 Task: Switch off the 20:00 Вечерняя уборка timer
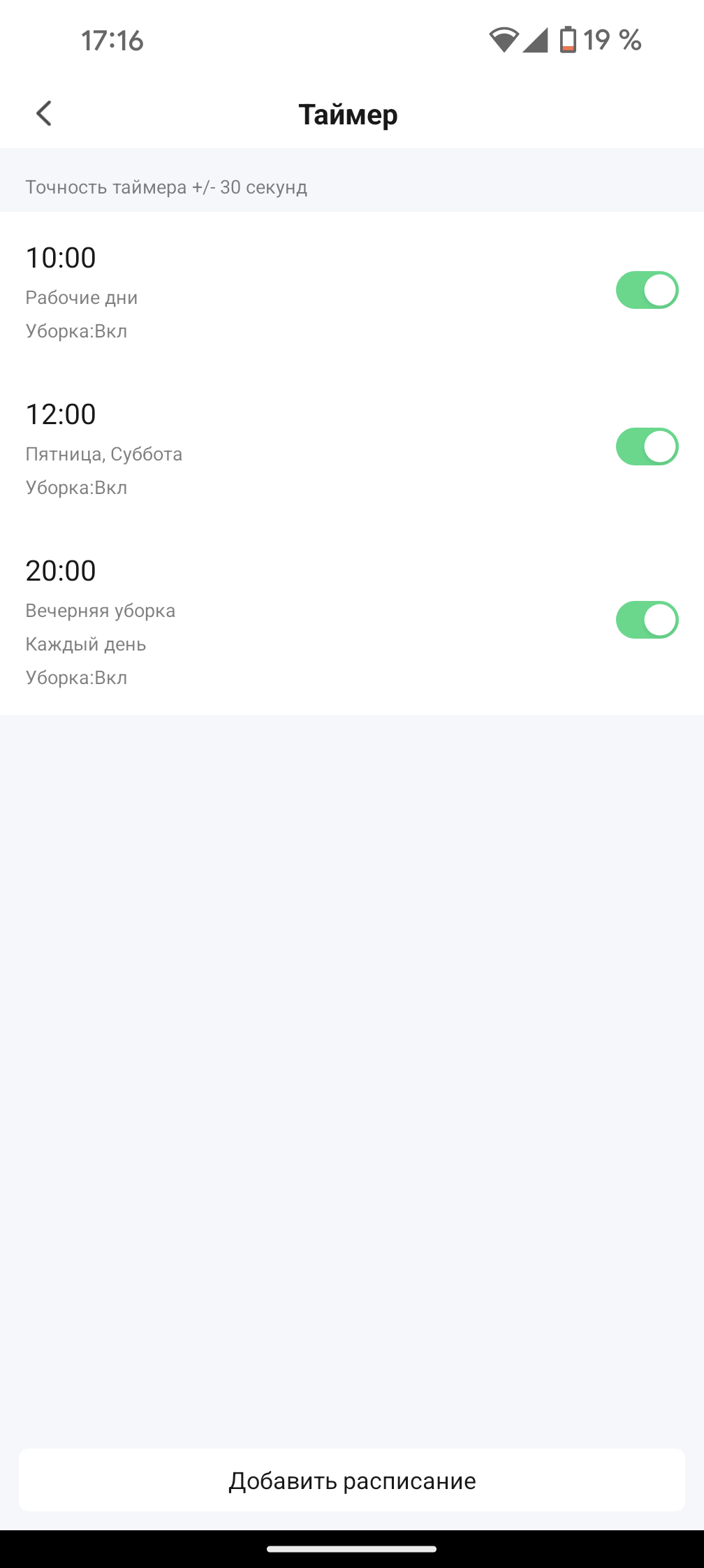(x=647, y=620)
